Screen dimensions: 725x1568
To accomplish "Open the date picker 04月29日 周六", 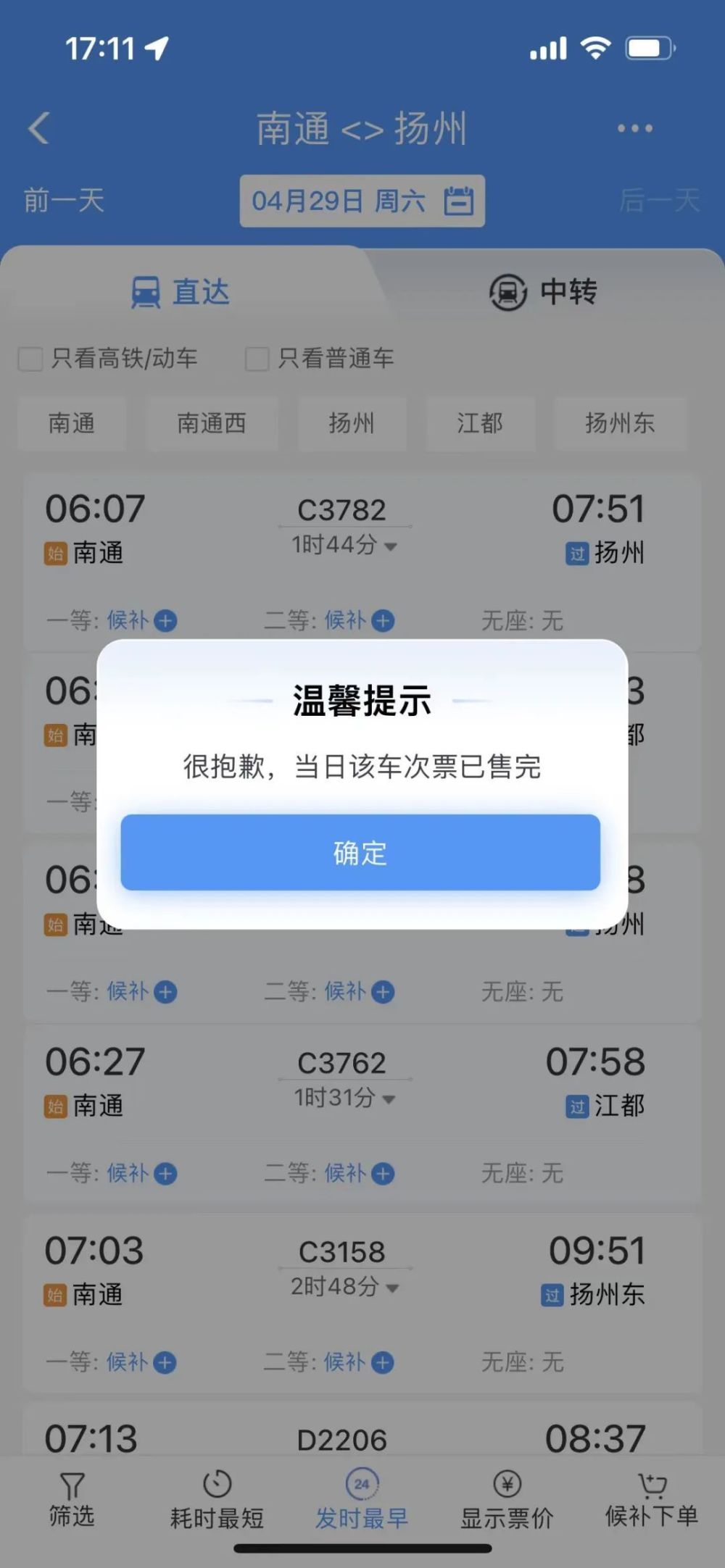I will pos(362,201).
